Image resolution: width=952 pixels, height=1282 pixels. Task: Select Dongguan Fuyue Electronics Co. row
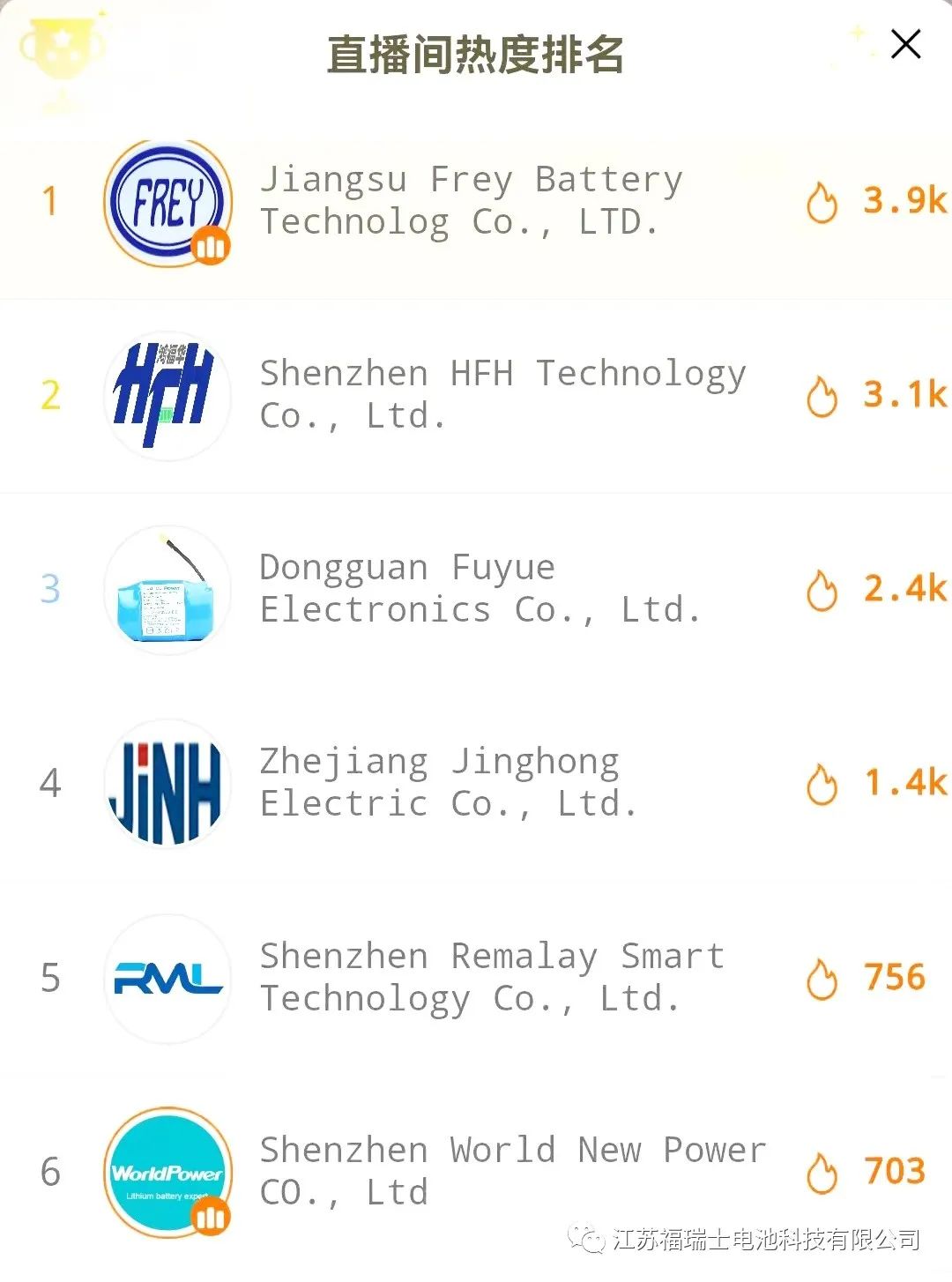point(480,589)
